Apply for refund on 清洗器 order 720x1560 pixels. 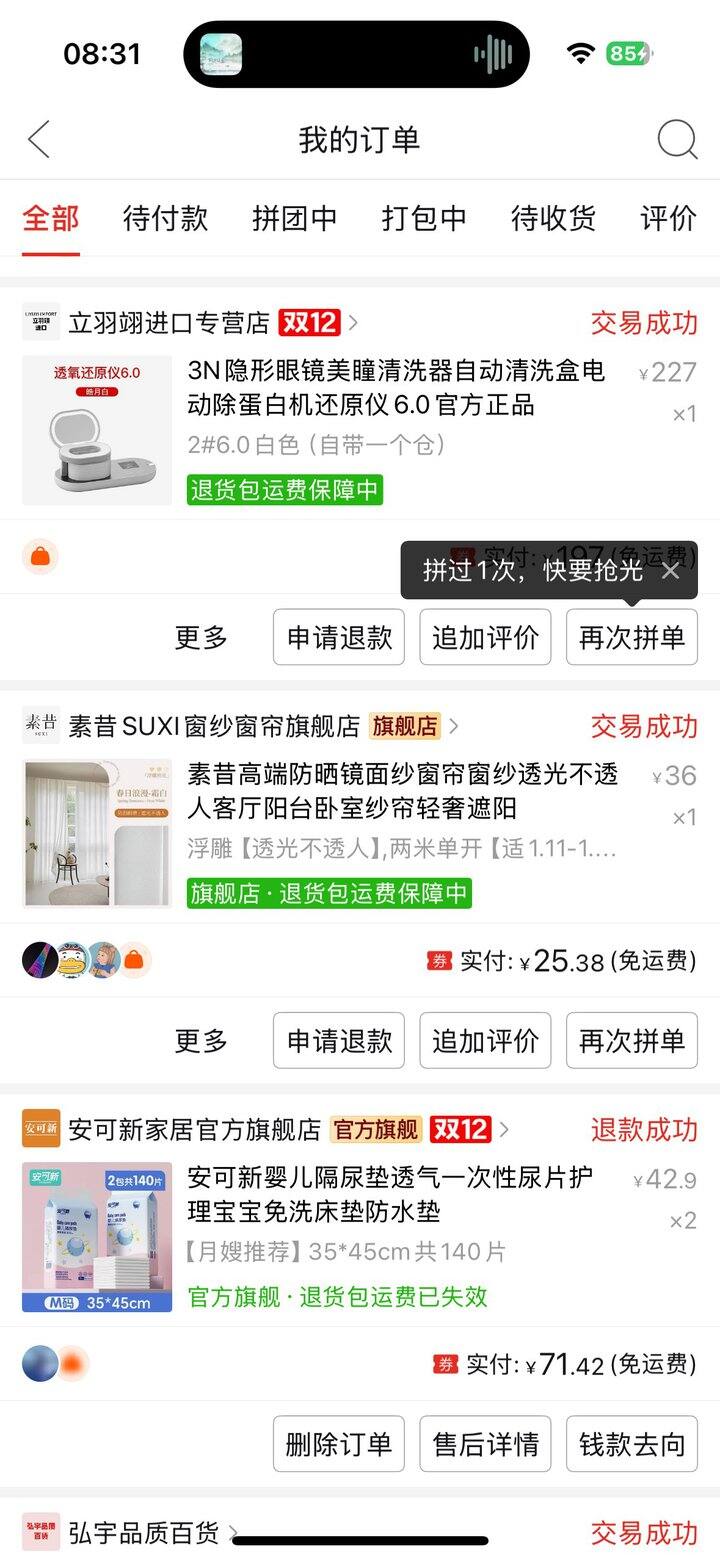tap(339, 637)
